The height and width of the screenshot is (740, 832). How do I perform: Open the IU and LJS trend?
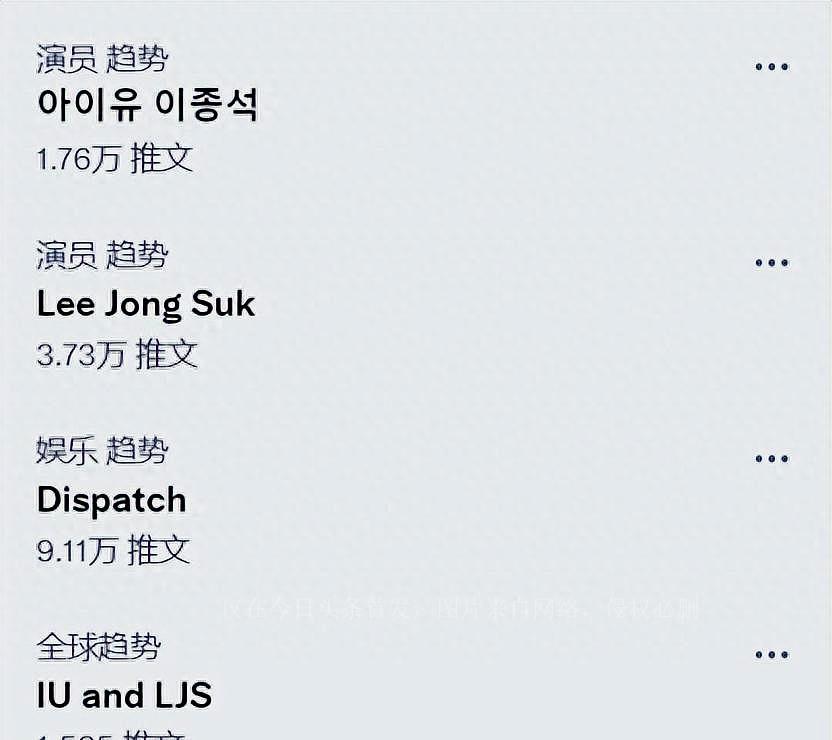click(x=124, y=695)
